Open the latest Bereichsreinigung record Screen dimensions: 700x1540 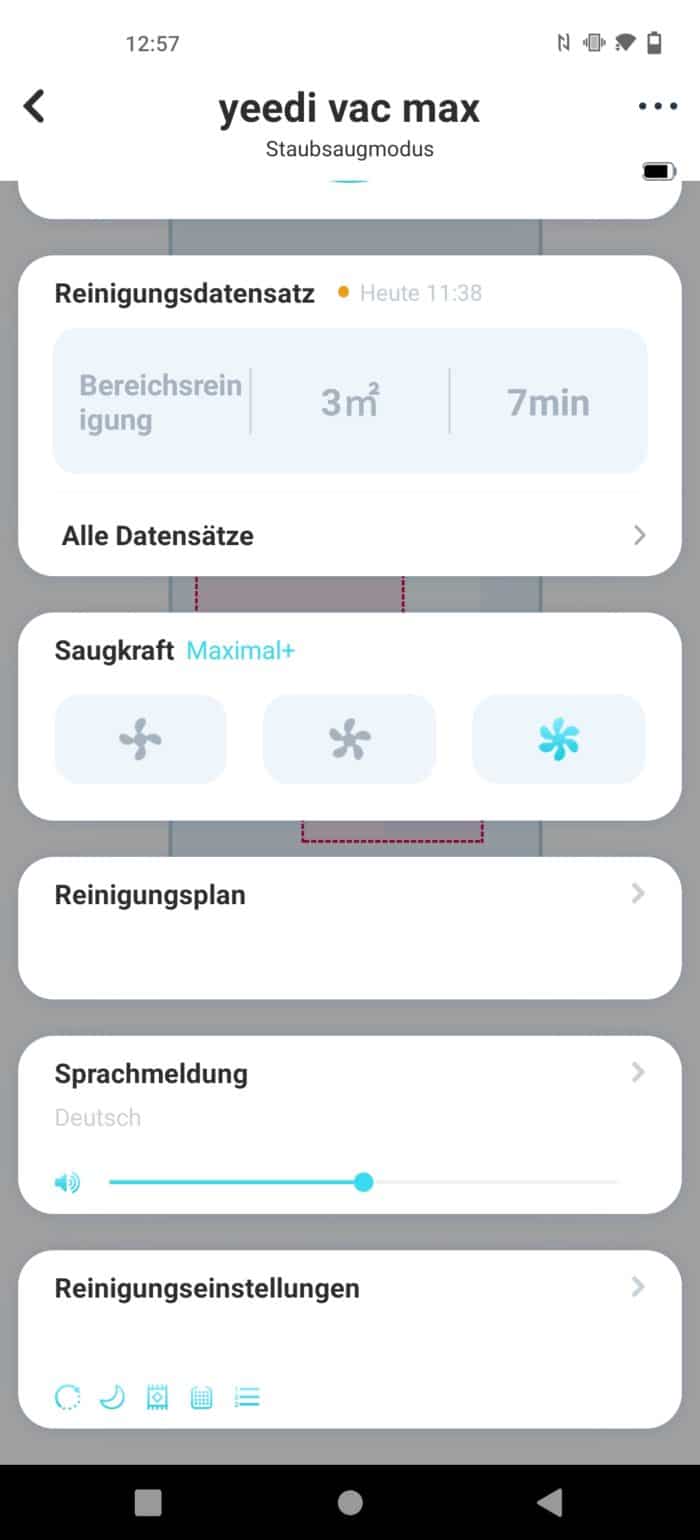(x=350, y=401)
